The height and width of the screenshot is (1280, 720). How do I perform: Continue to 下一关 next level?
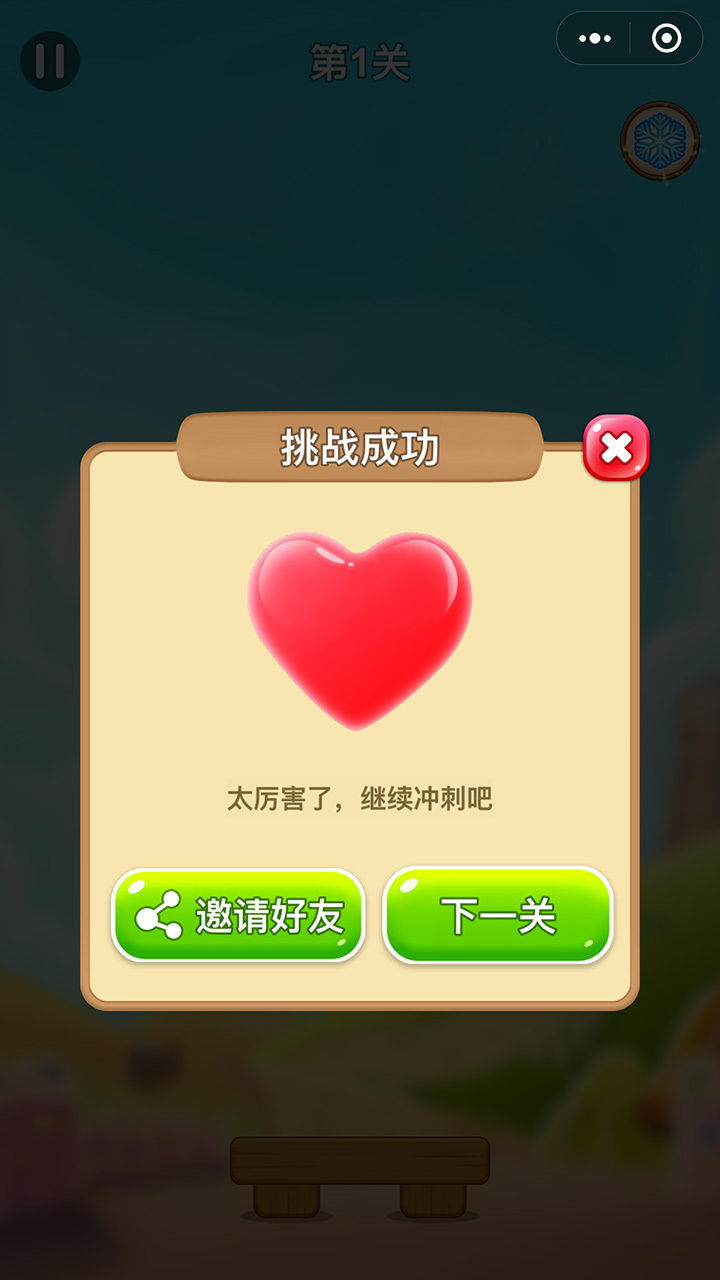(498, 916)
